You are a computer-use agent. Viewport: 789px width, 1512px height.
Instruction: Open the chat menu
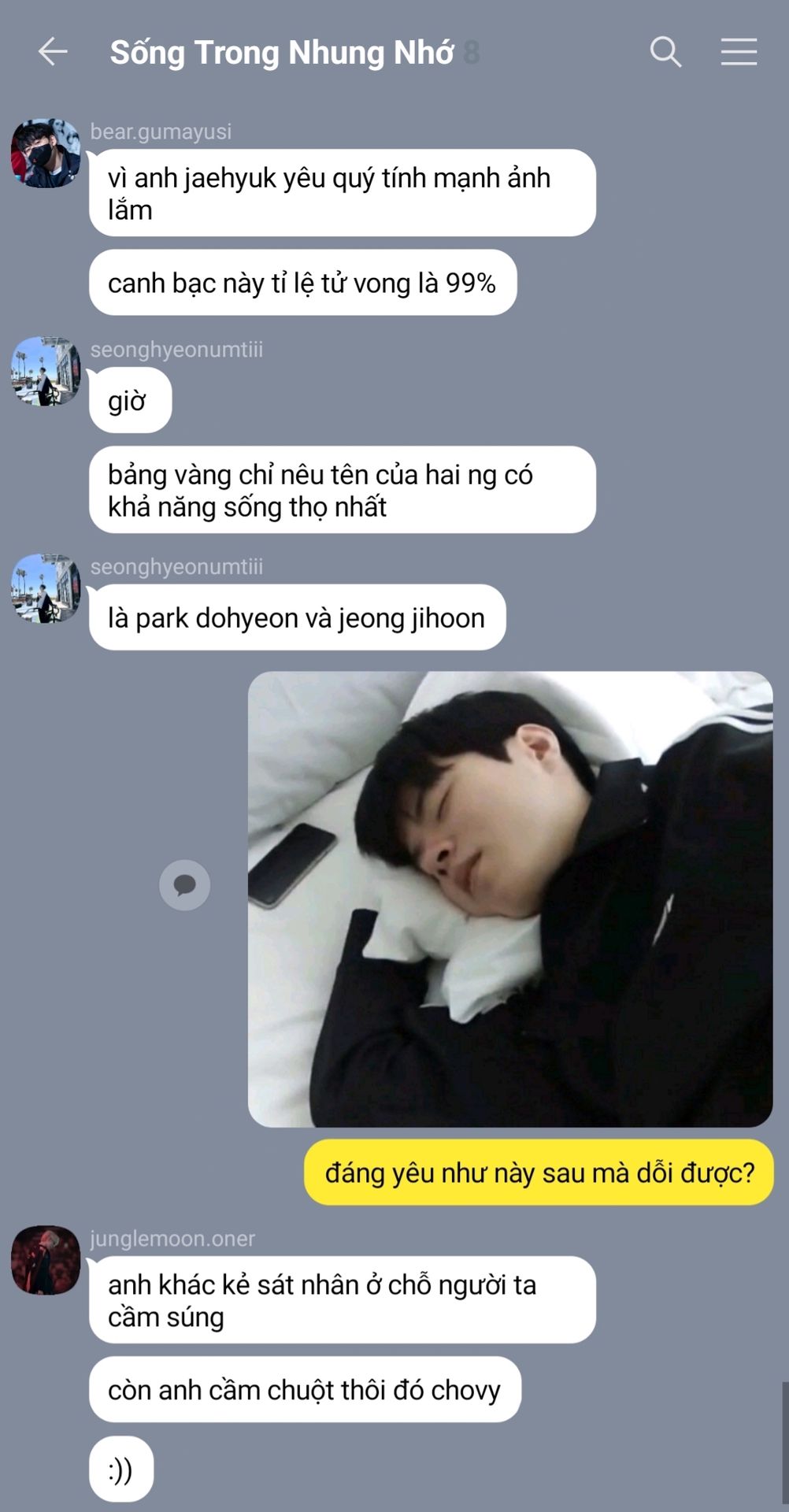pyautogui.click(x=739, y=52)
